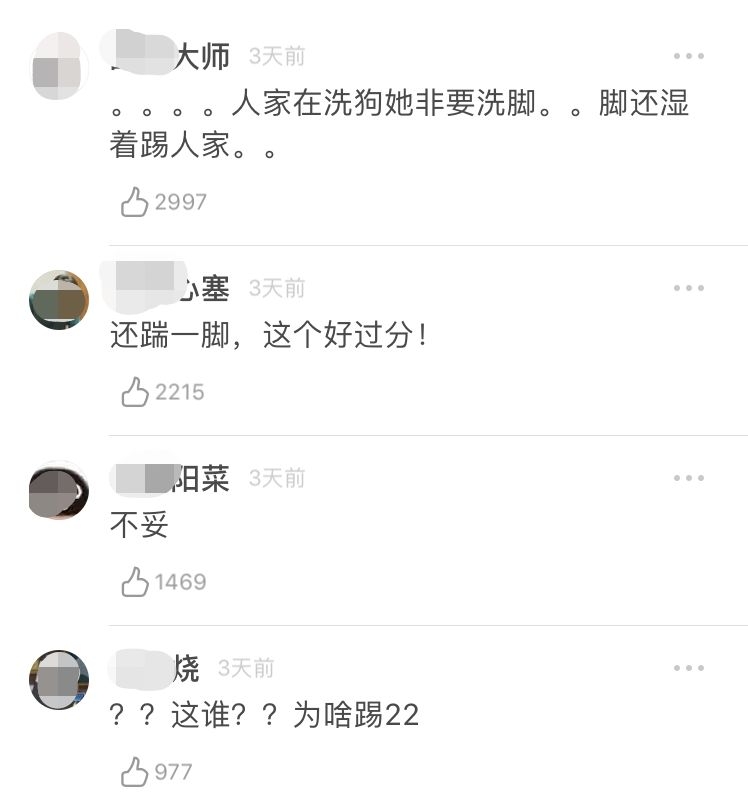Click the ellipsis icon beside the 不妥 comment
The width and height of the screenshot is (748, 806).
(689, 477)
